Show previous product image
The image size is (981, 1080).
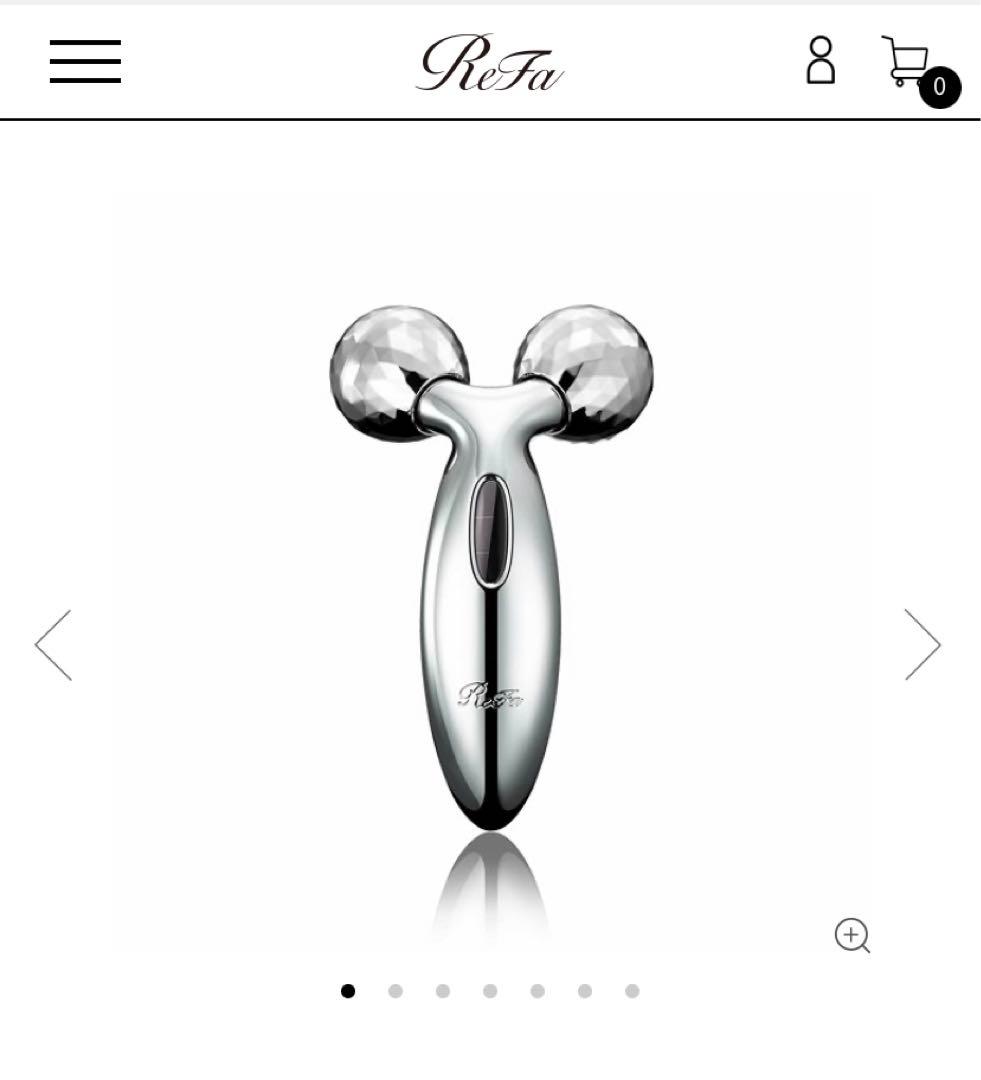[53, 645]
